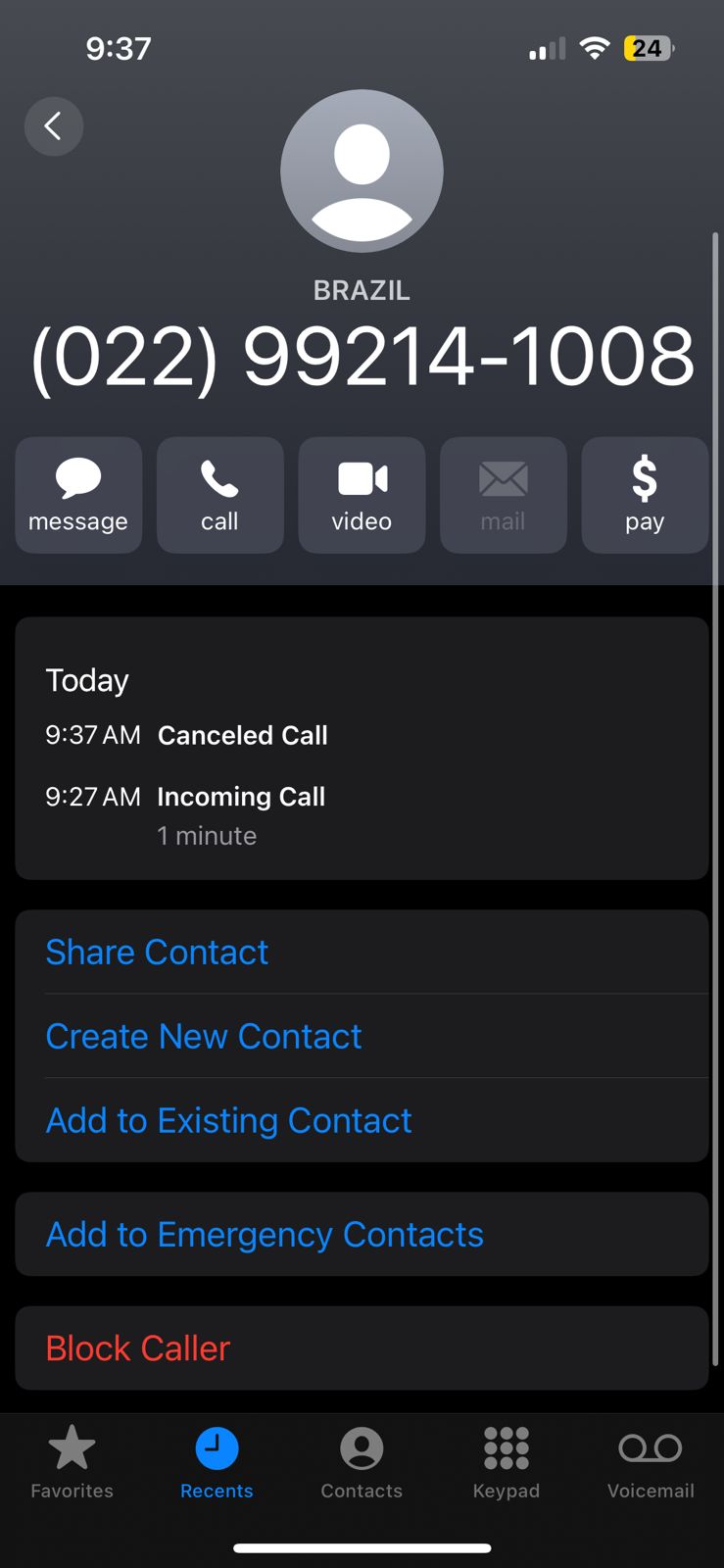The width and height of the screenshot is (724, 1568).
Task: Block Caller for this number
Action: click(138, 1348)
